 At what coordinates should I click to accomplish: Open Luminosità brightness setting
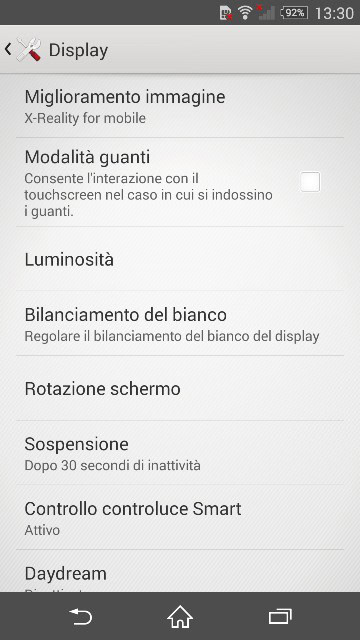(180, 259)
